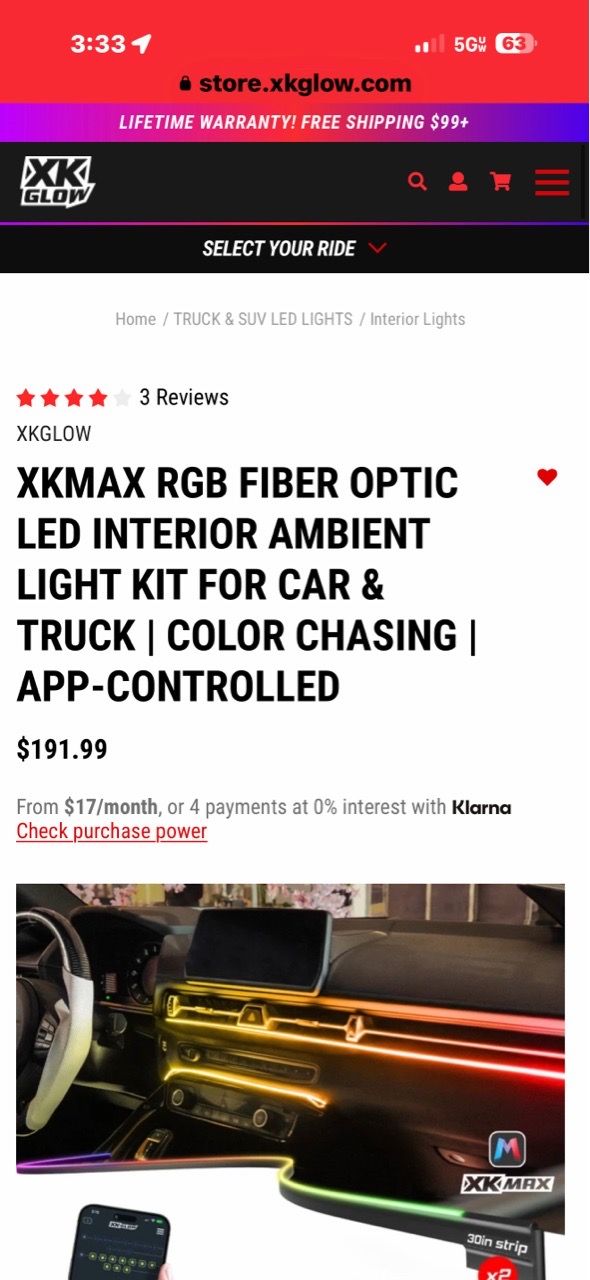This screenshot has height=1280, width=590.
Task: Open the product image of the interior lights
Action: [290, 1081]
